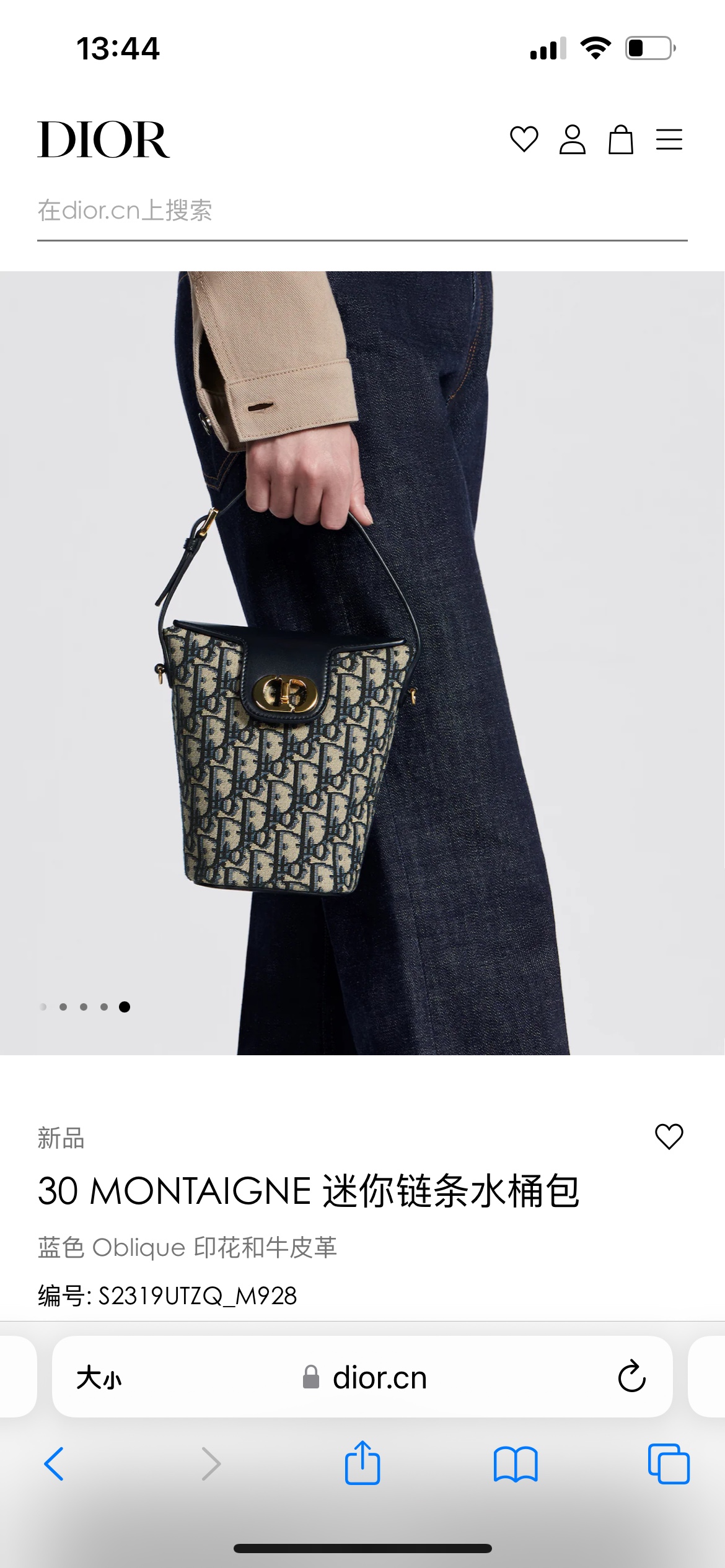
Task: Share this page
Action: tap(362, 1463)
